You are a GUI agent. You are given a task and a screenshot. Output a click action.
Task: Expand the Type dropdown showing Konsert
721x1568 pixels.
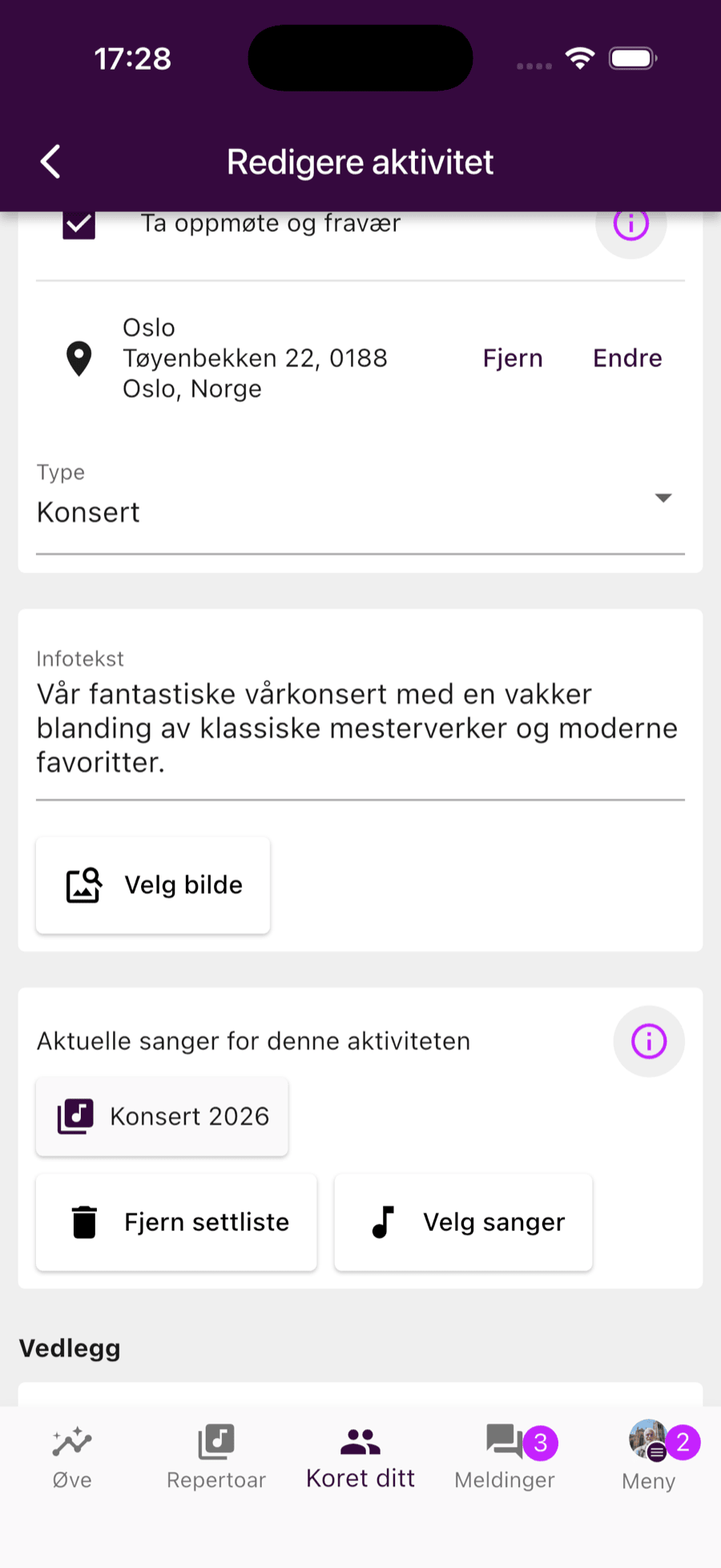[x=663, y=499]
